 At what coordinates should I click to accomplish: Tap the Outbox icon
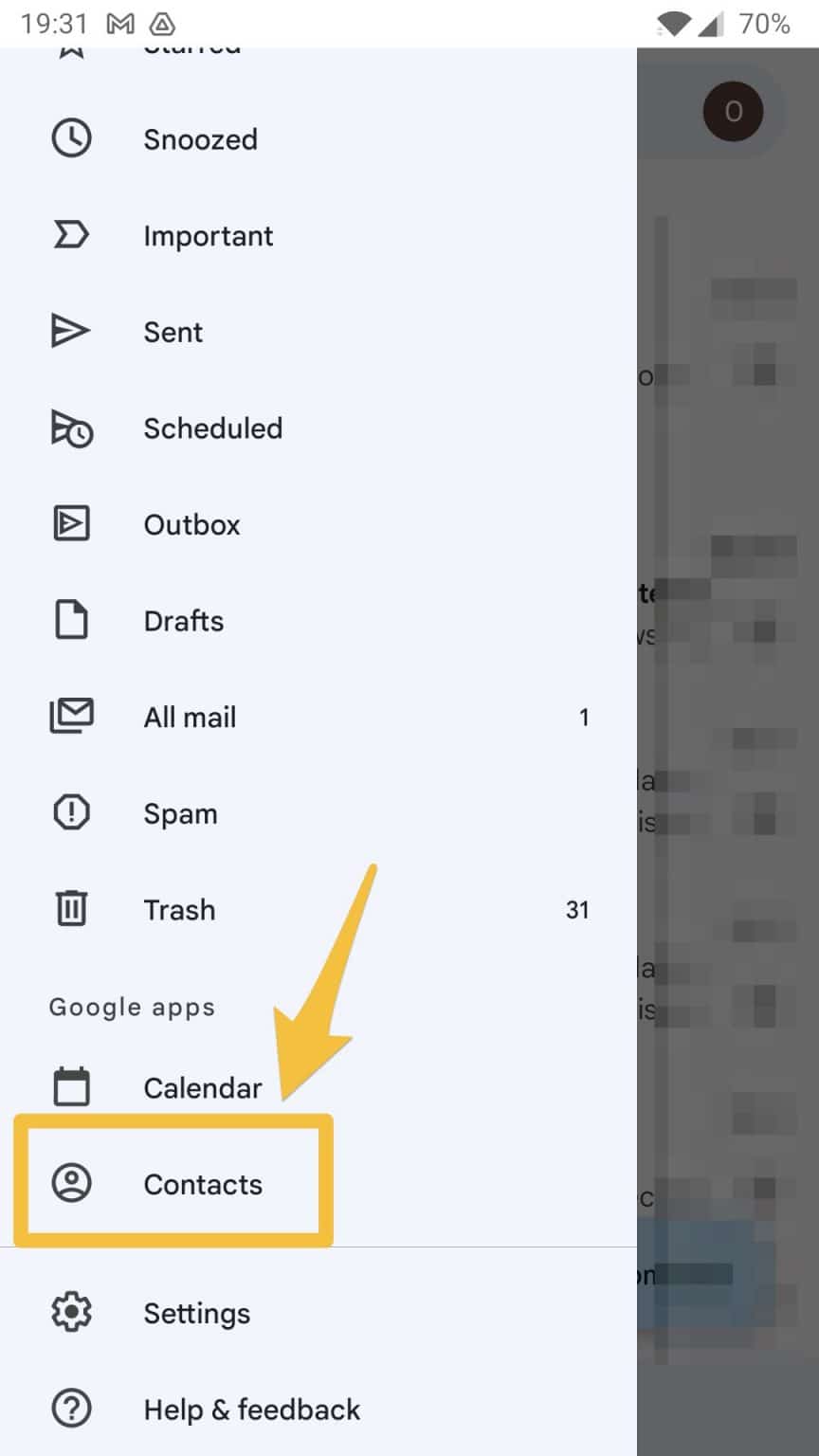pos(70,524)
